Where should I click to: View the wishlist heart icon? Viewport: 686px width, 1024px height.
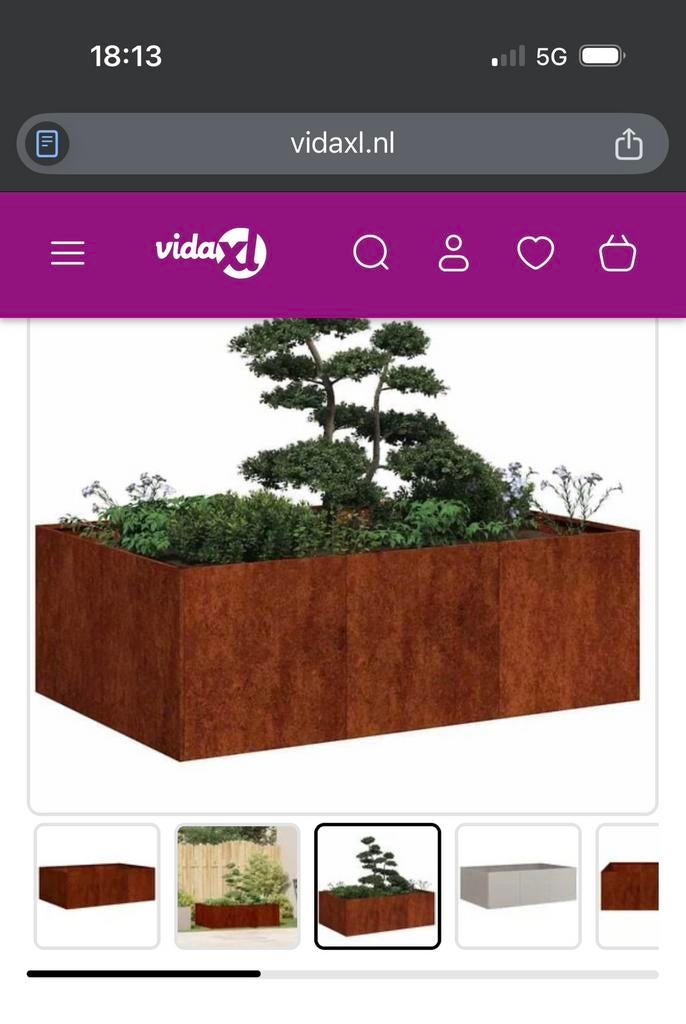pos(535,253)
